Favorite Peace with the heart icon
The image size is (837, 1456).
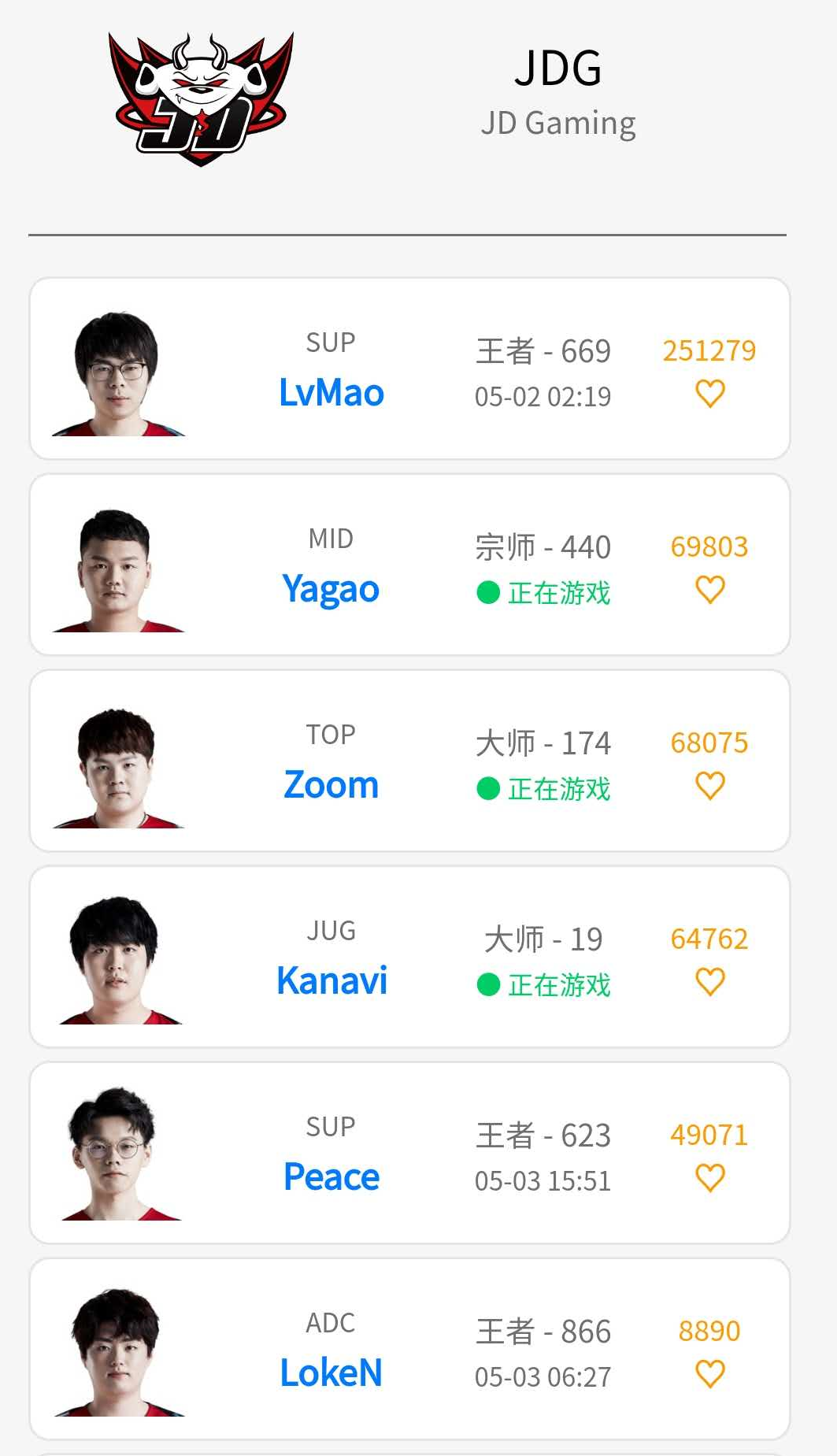[709, 1177]
